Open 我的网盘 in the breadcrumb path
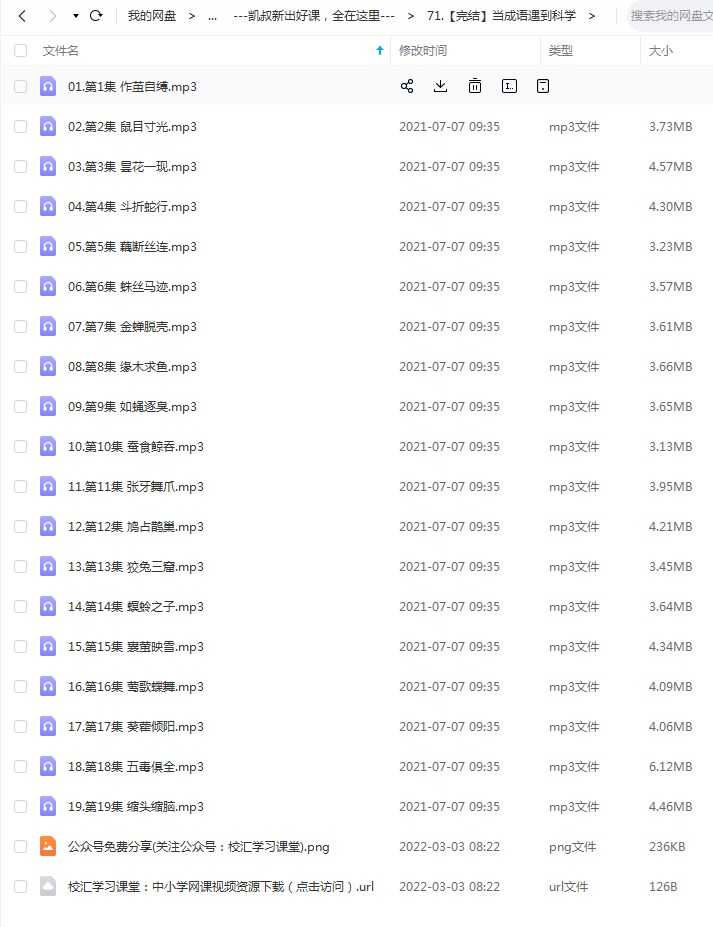 click(152, 16)
